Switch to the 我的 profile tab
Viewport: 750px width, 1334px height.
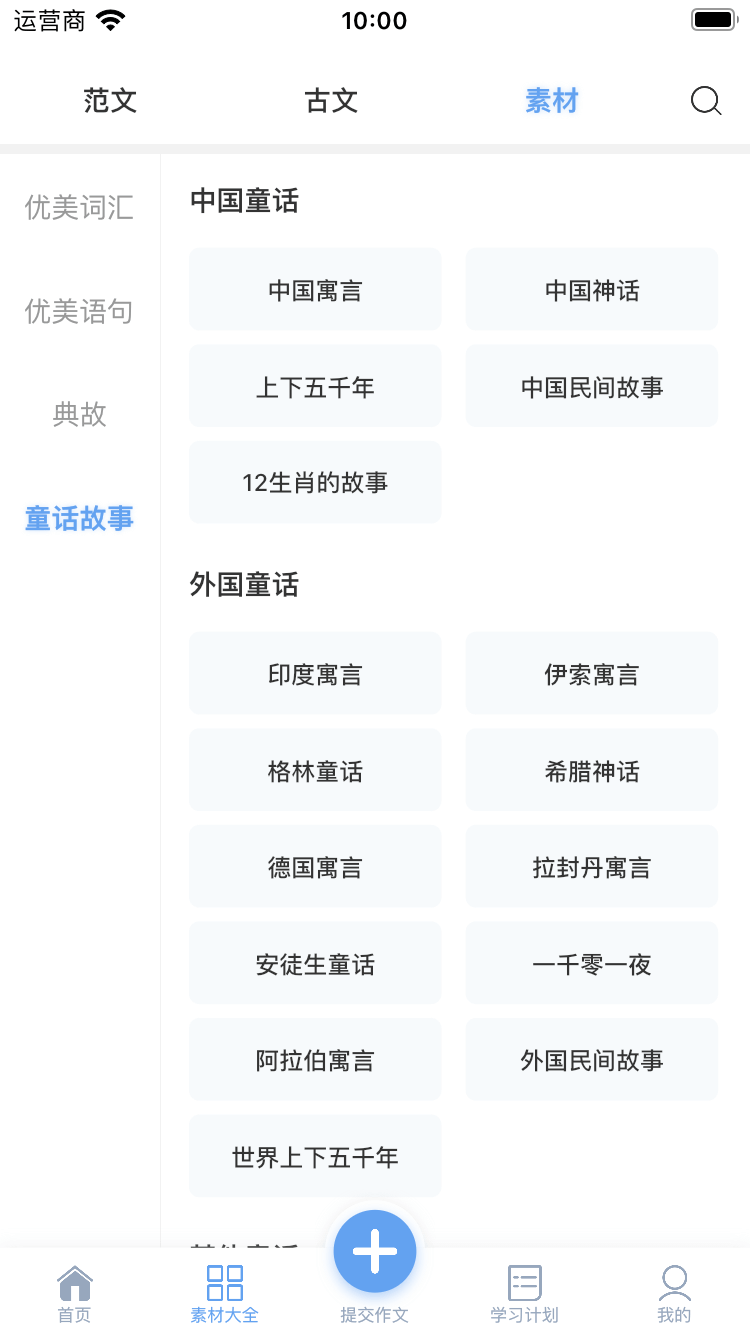point(674,1294)
